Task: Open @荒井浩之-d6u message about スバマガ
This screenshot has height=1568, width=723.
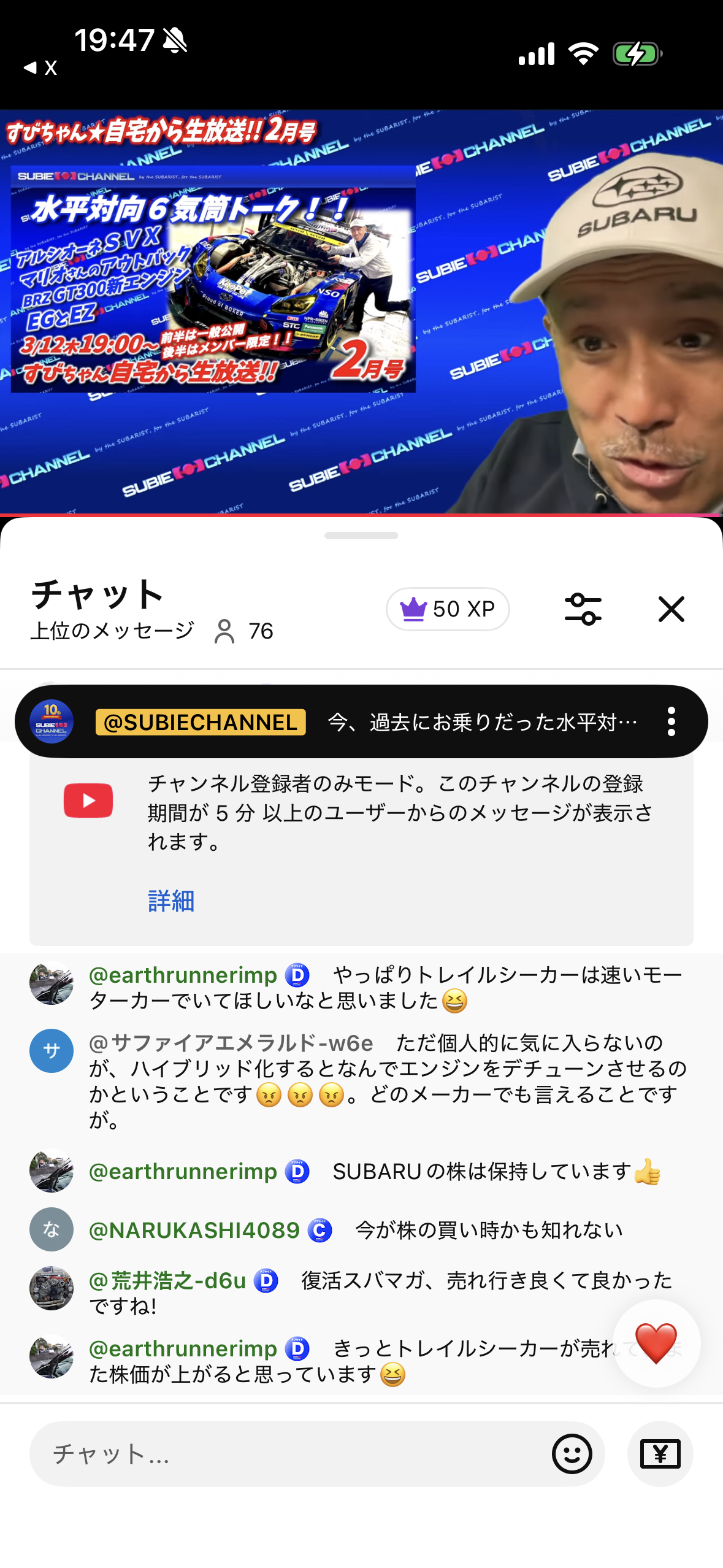Action: tap(380, 1293)
